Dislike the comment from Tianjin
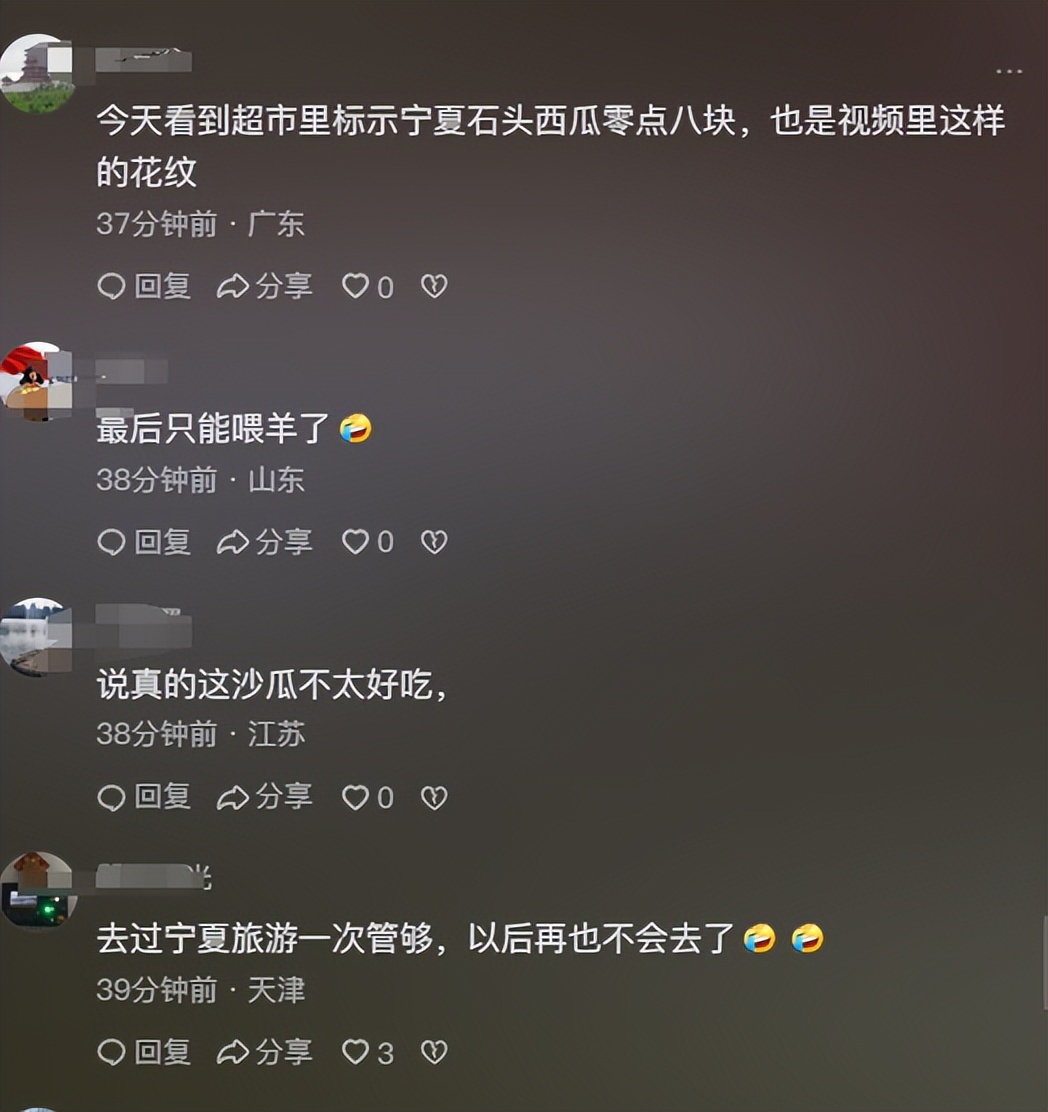This screenshot has width=1048, height=1112. tap(433, 1052)
